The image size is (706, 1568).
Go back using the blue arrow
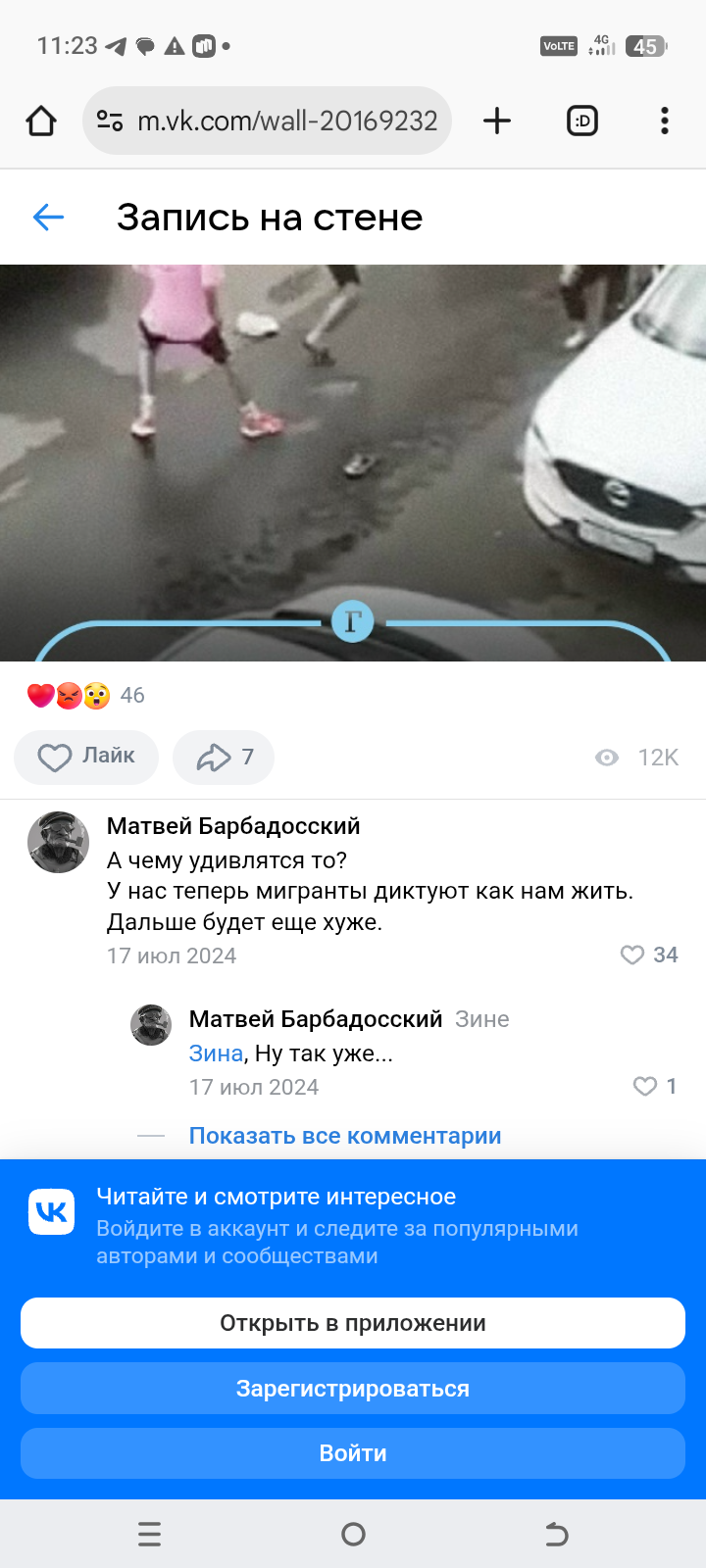tap(48, 217)
